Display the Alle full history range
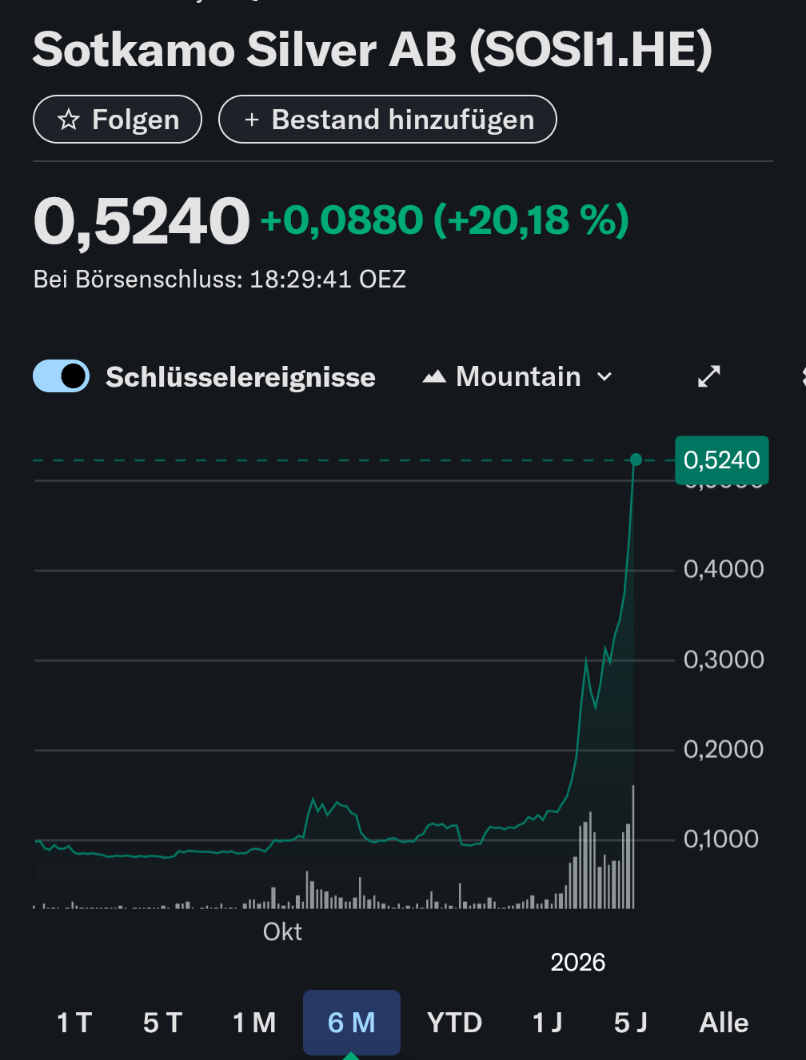This screenshot has height=1060, width=806. point(724,1022)
